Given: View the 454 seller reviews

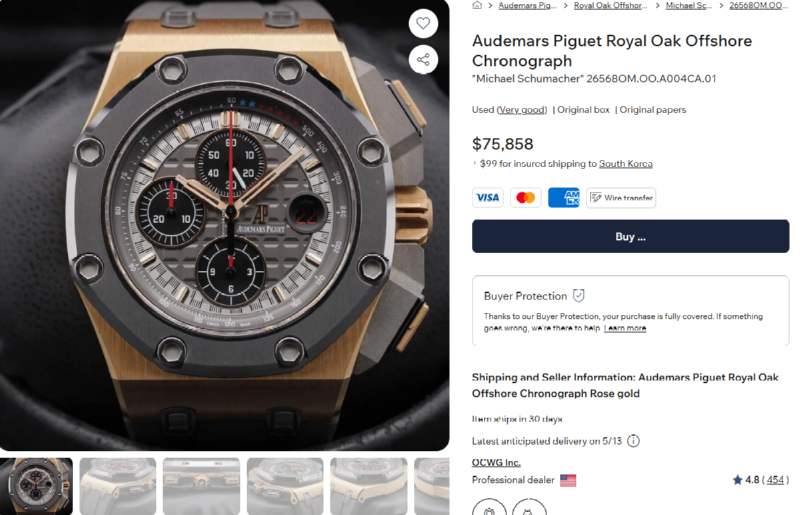Looking at the screenshot, I should [775, 480].
